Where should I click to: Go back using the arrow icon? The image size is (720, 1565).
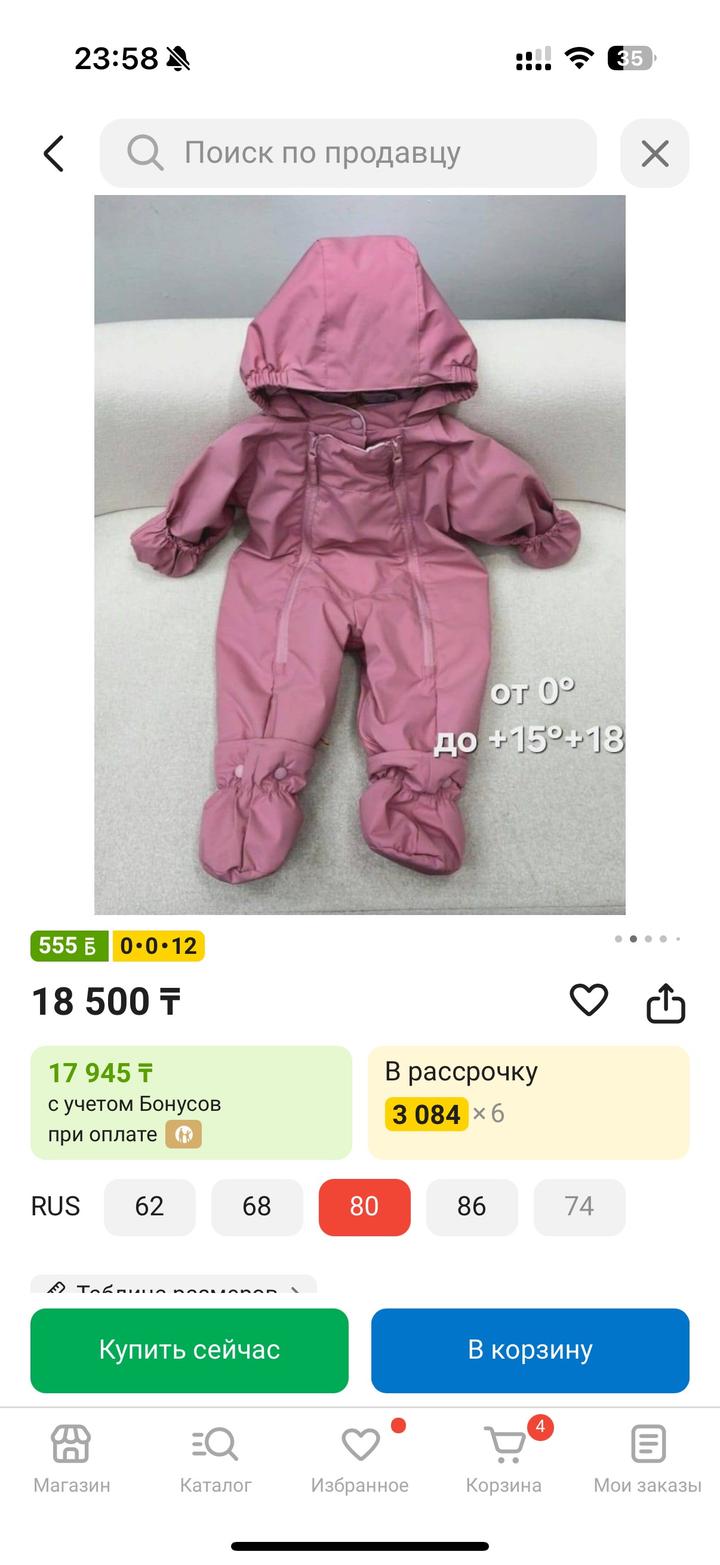tap(54, 154)
